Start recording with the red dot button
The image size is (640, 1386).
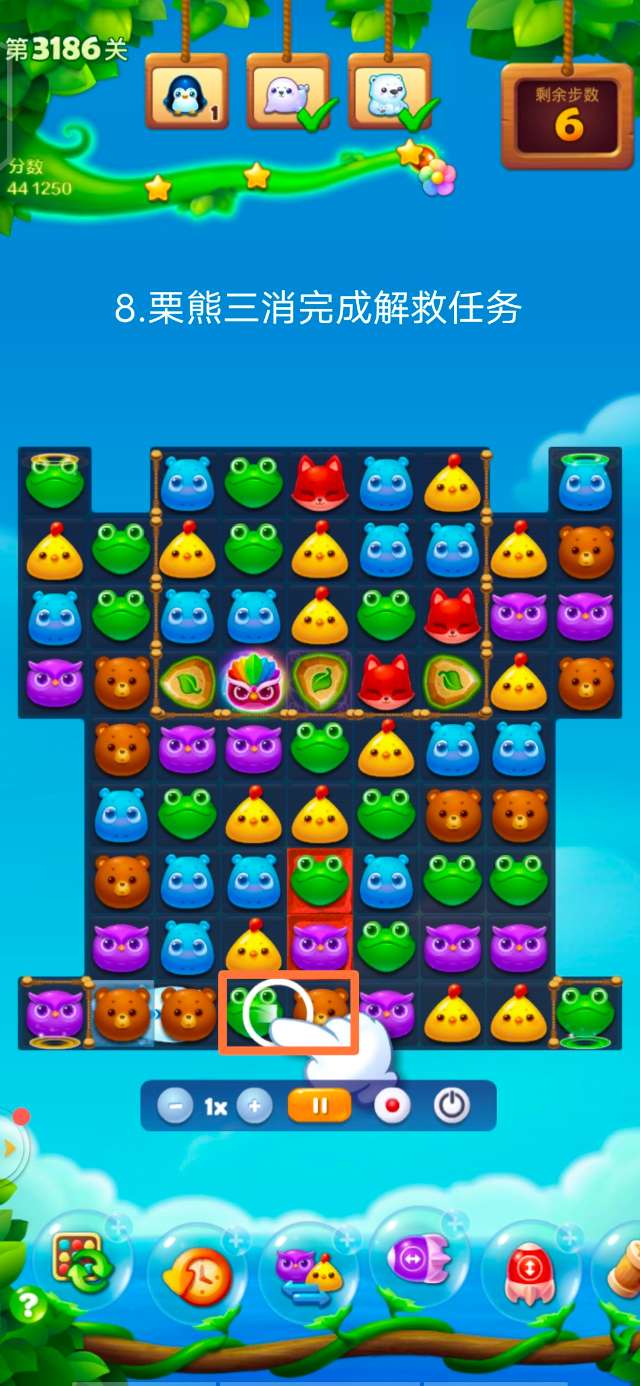coord(391,1107)
